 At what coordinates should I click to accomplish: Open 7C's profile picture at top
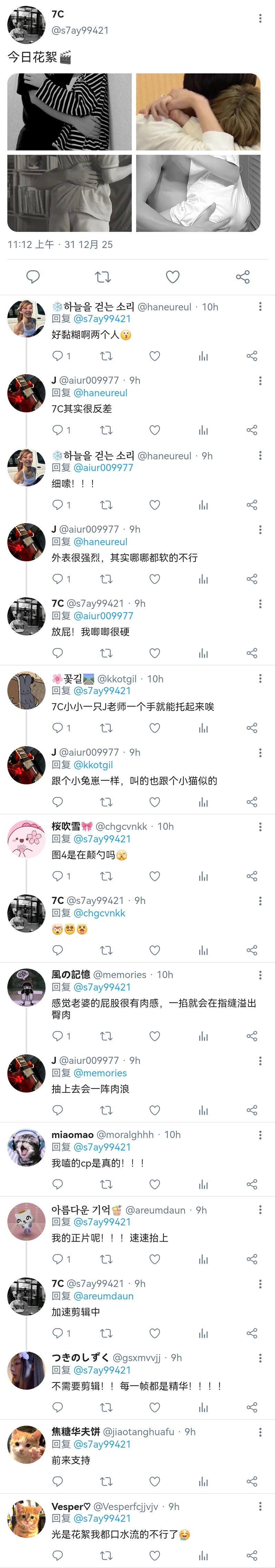coord(26,26)
